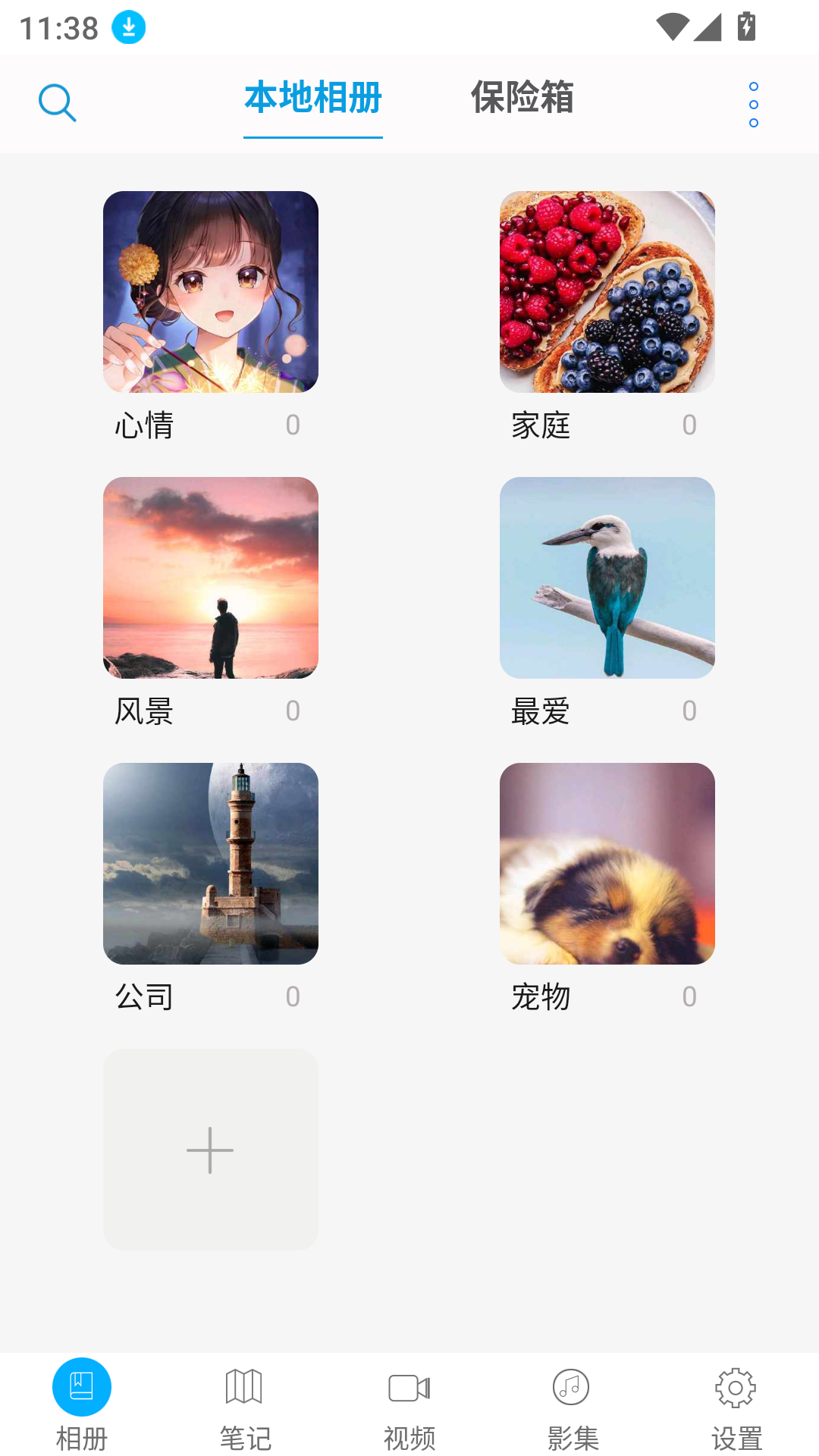The width and height of the screenshot is (819, 1456).
Task: Select the 本地相册 tab
Action: tap(312, 97)
